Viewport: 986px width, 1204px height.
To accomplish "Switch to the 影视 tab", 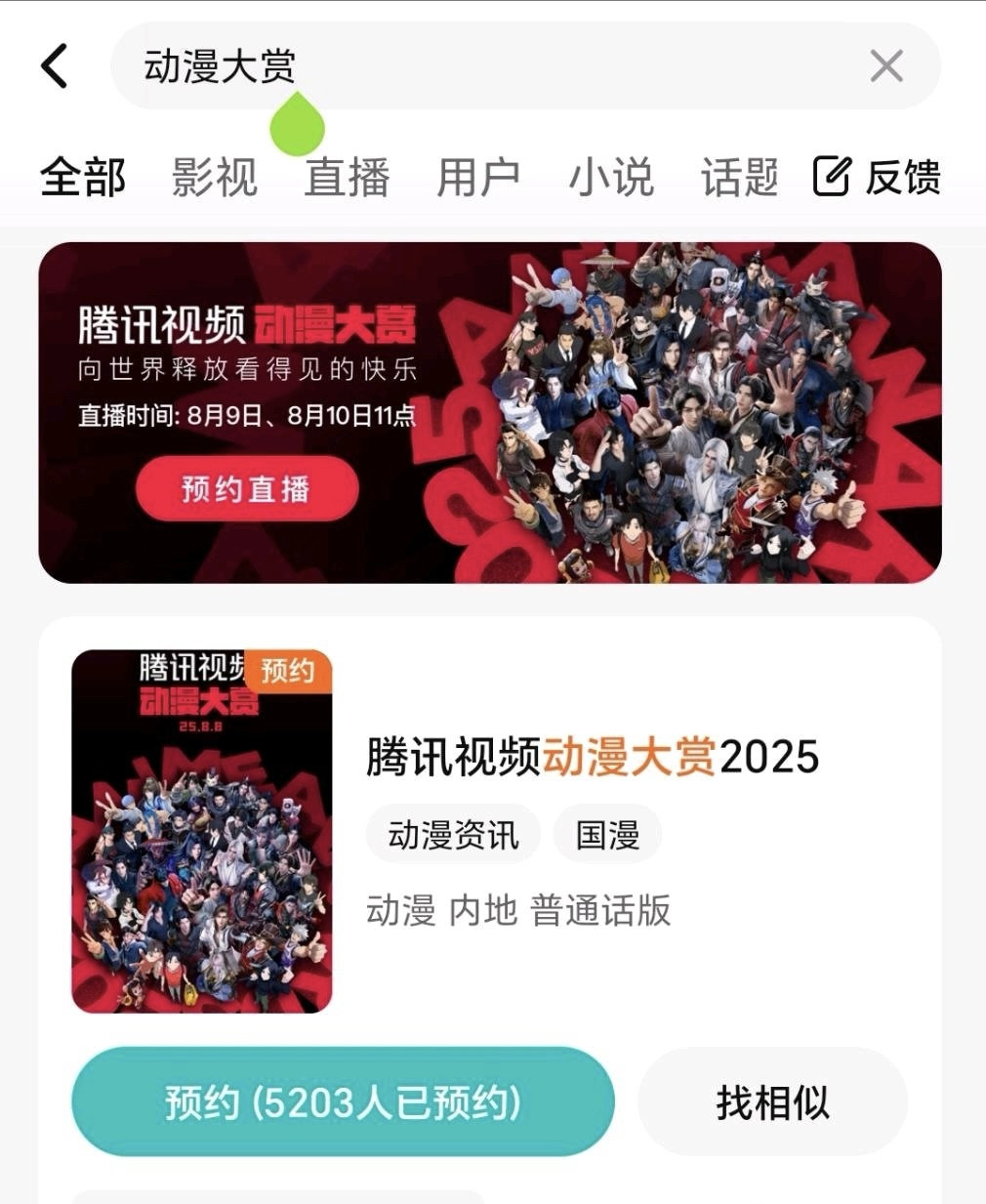I will [215, 178].
